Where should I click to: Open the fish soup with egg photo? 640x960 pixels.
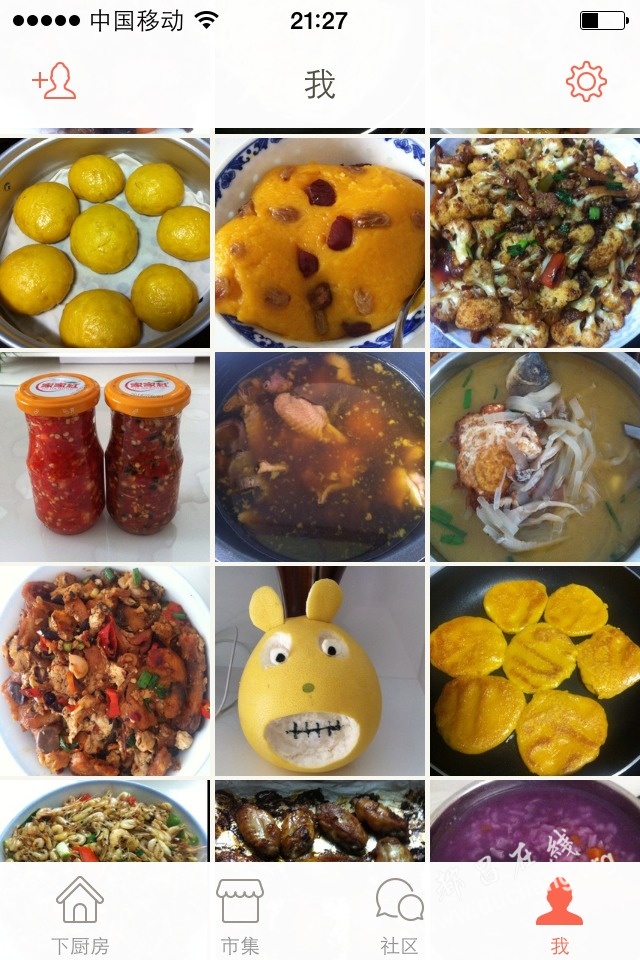pyautogui.click(x=535, y=457)
